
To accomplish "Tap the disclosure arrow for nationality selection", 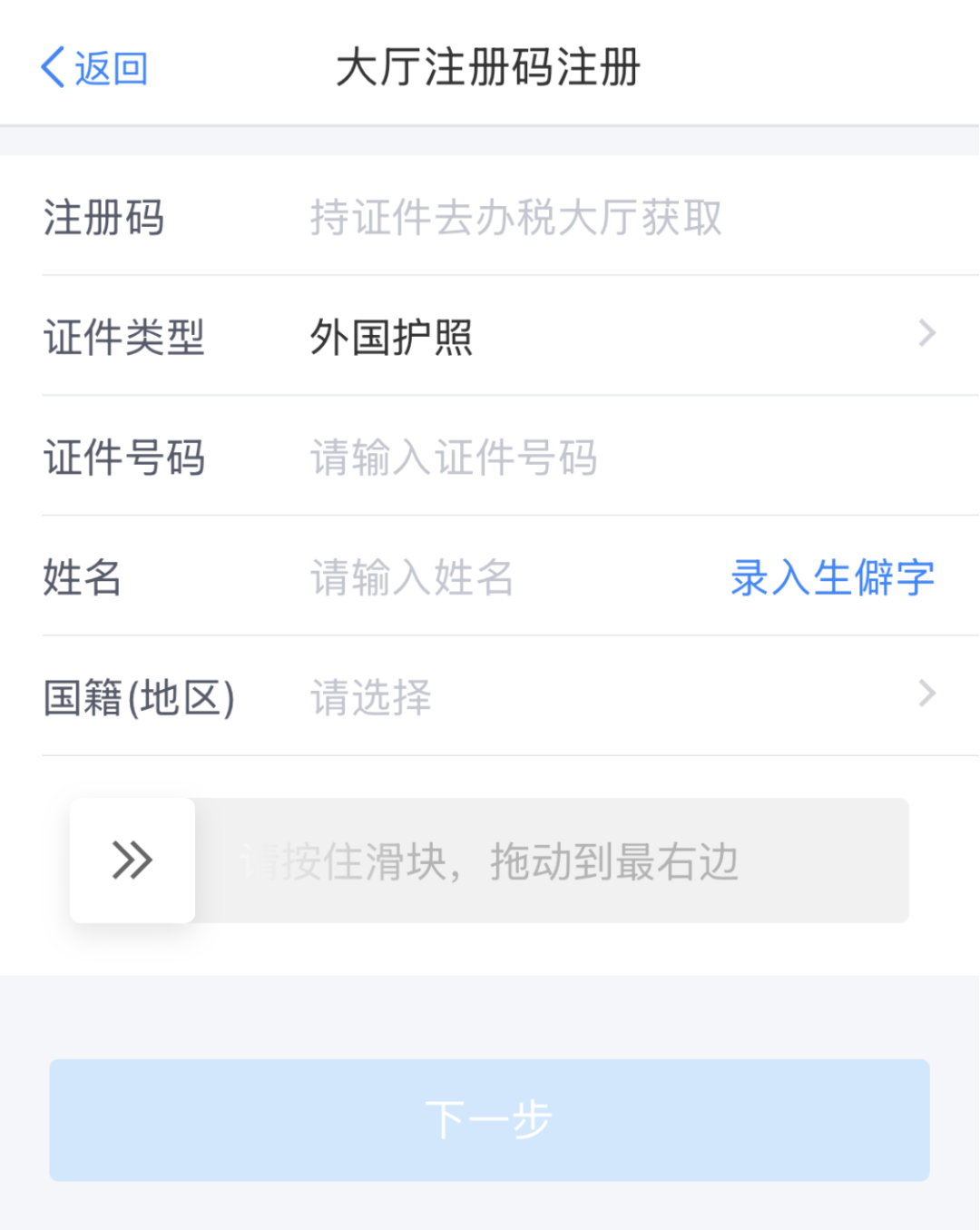I will pyautogui.click(x=926, y=694).
